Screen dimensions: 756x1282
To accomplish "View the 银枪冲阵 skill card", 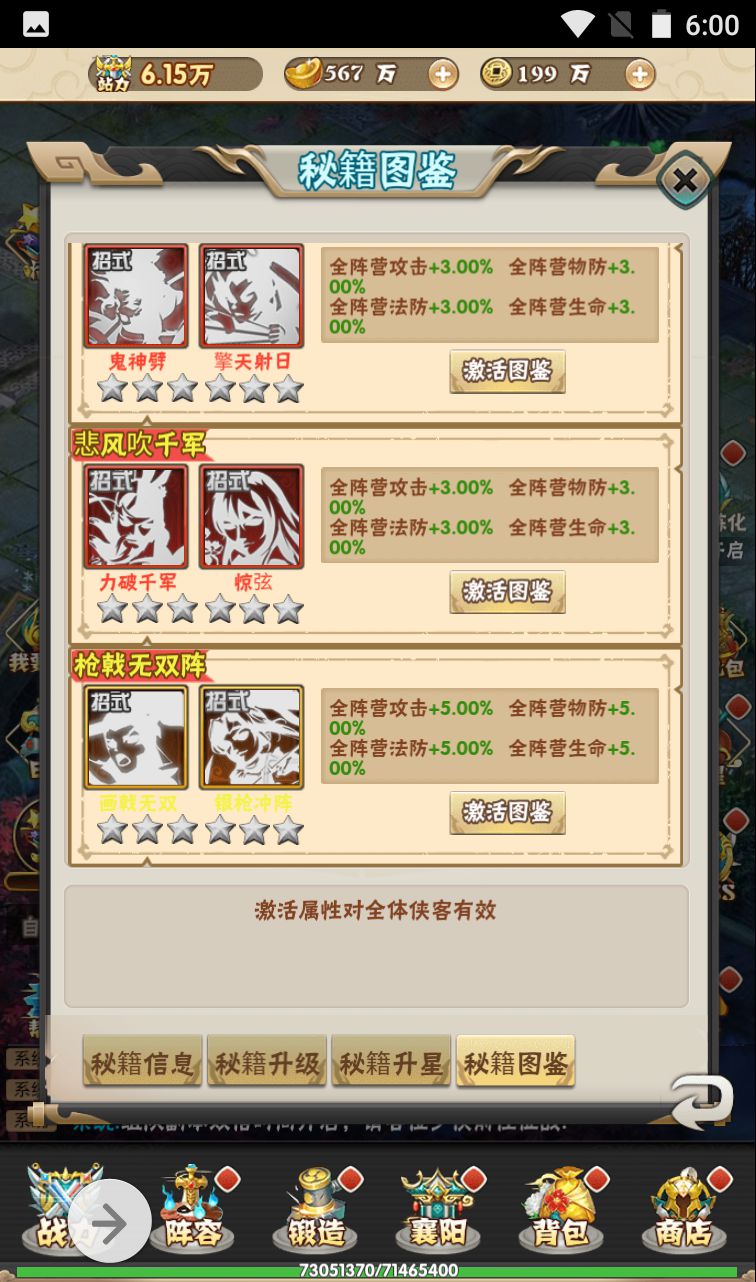I will pyautogui.click(x=252, y=737).
